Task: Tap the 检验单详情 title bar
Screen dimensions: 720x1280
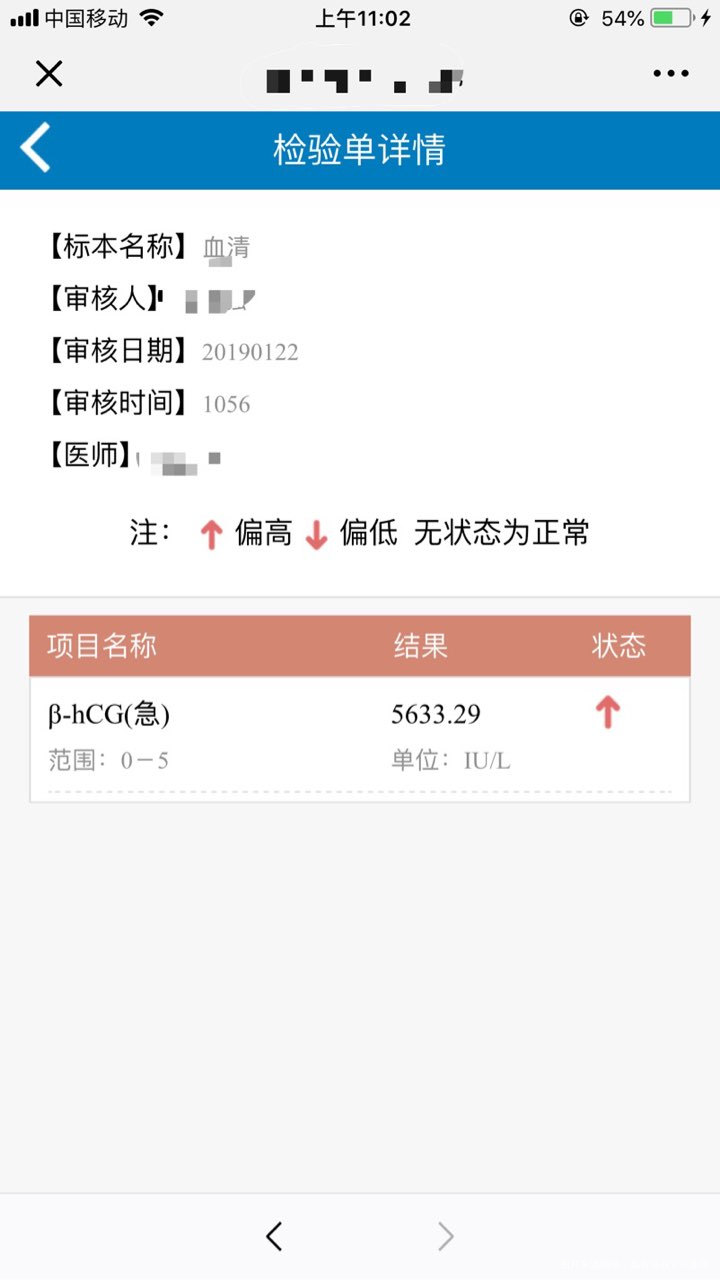Action: [360, 148]
